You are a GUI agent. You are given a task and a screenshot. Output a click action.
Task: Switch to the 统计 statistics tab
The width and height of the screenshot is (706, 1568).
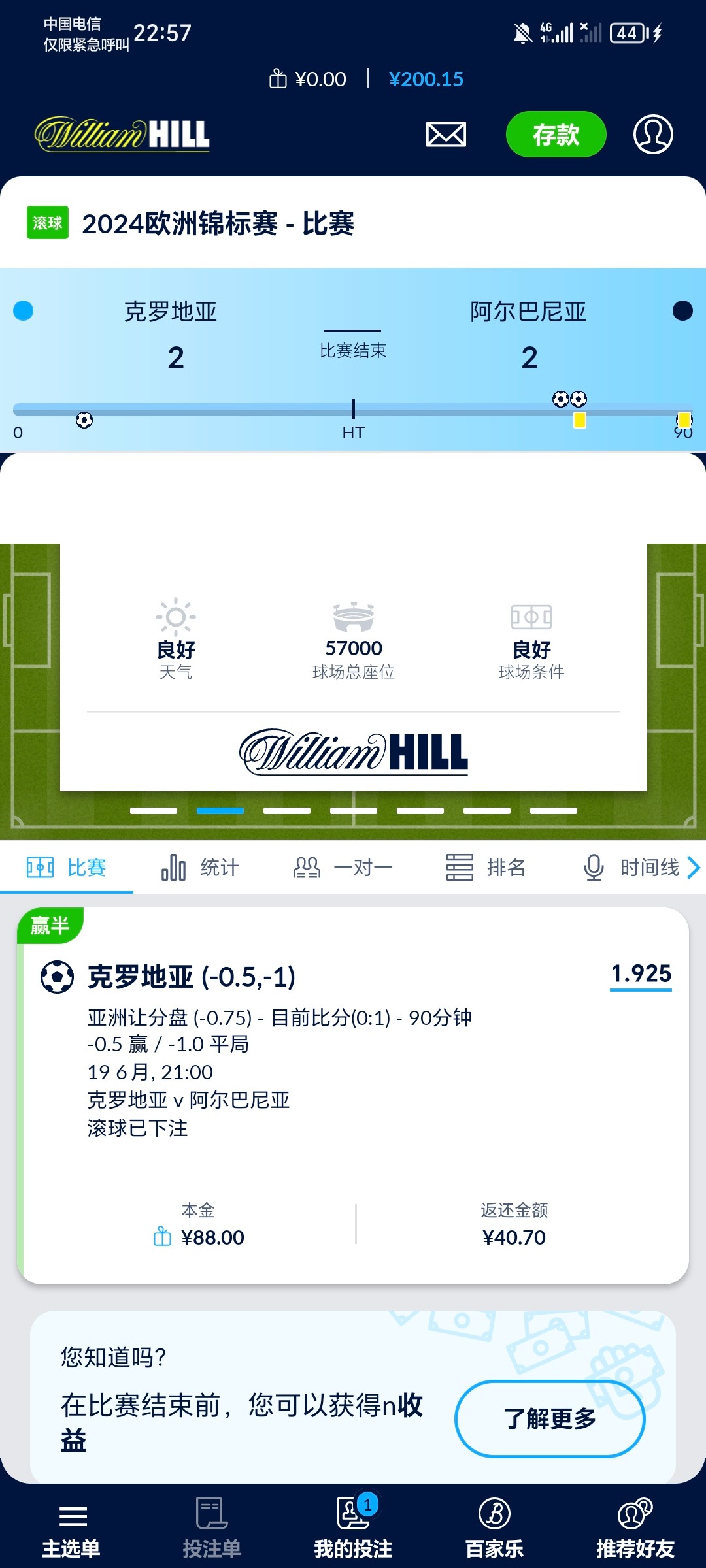[x=200, y=868]
